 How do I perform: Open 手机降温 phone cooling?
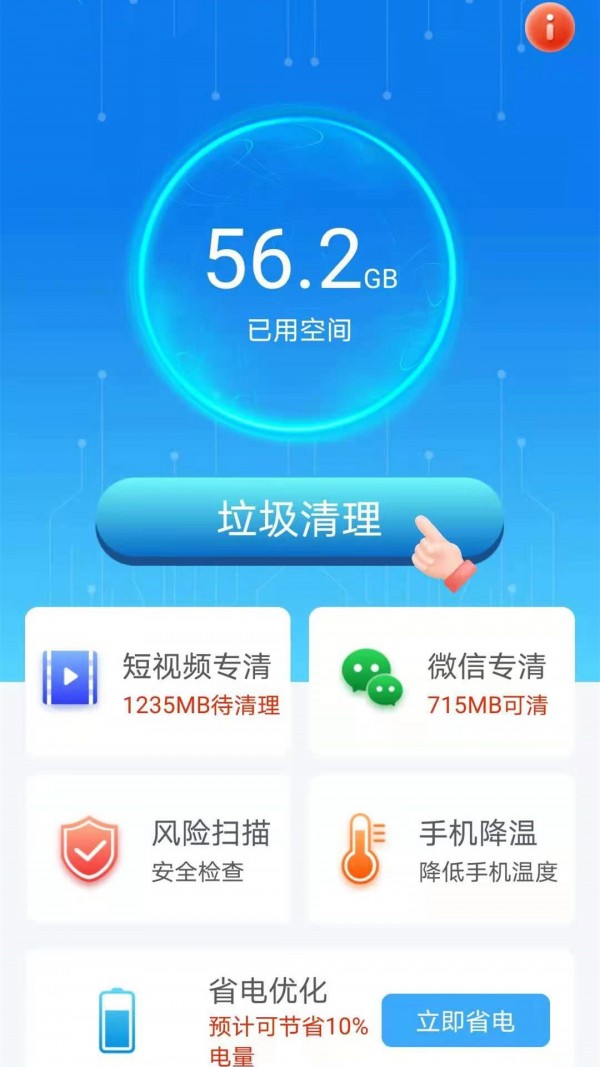coord(441,848)
